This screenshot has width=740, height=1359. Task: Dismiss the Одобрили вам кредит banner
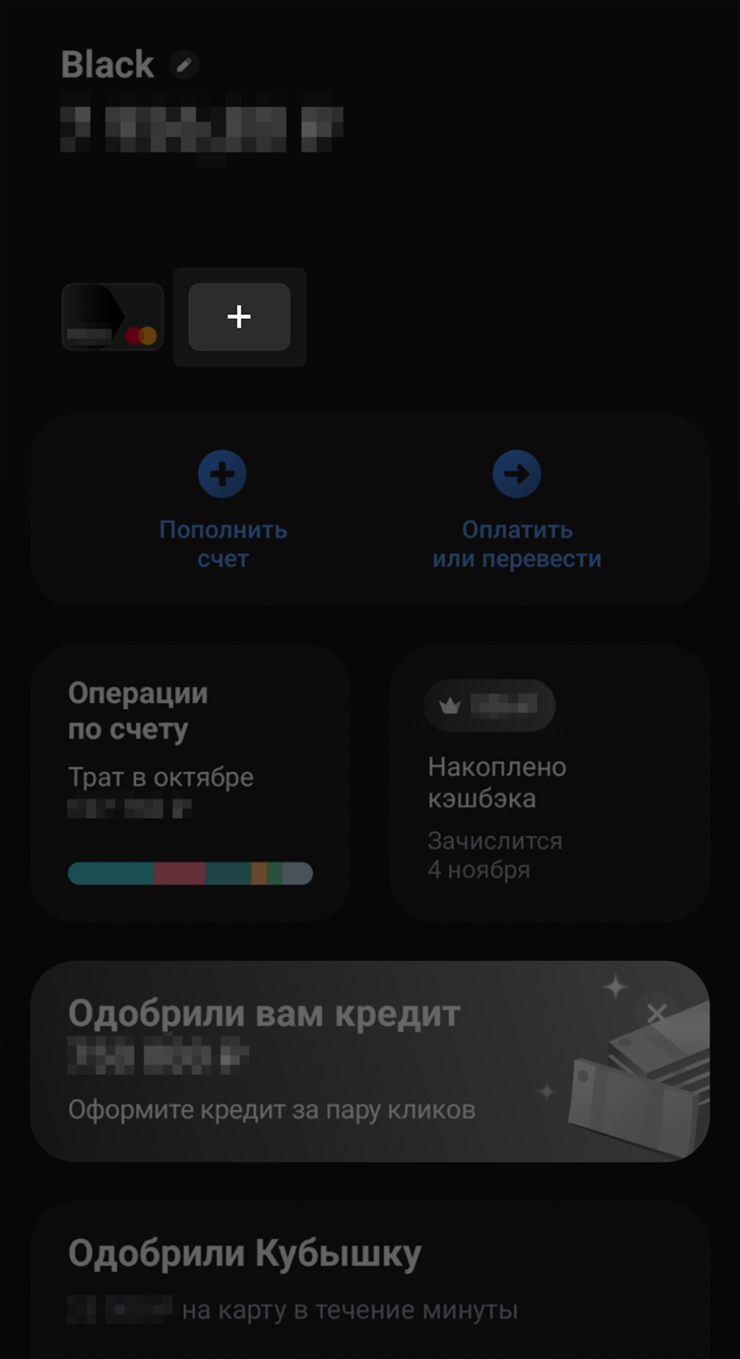(x=656, y=1013)
